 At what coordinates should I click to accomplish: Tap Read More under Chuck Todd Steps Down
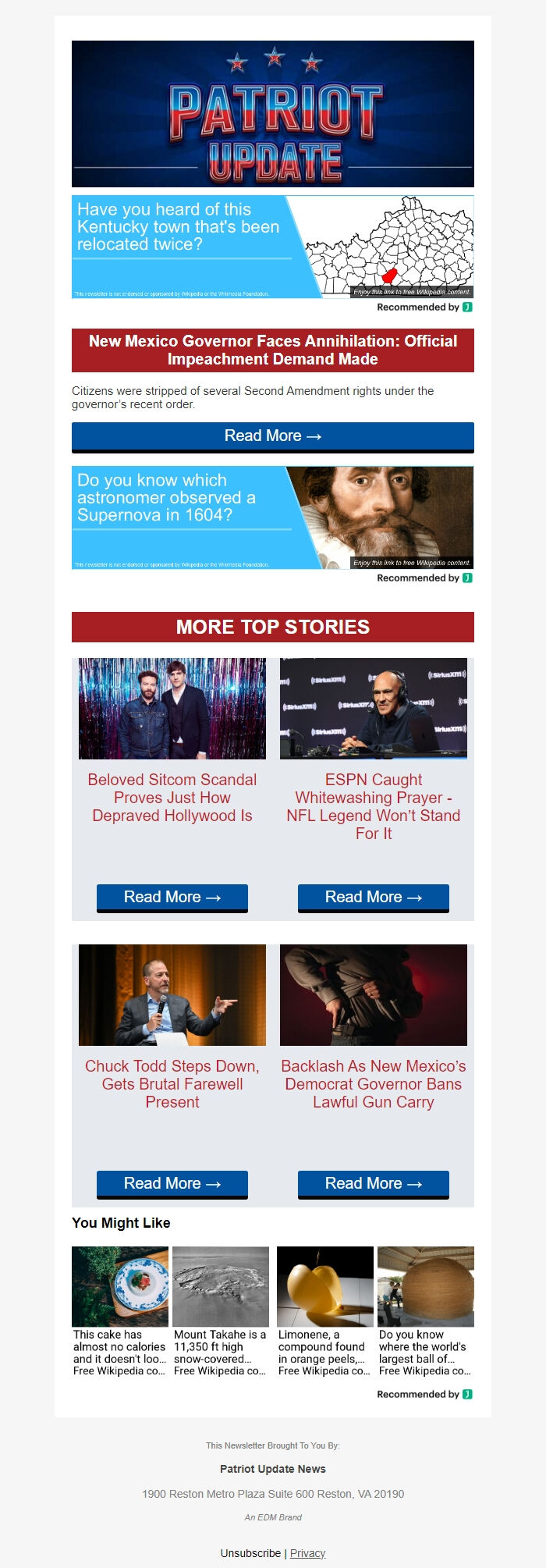click(x=172, y=1184)
